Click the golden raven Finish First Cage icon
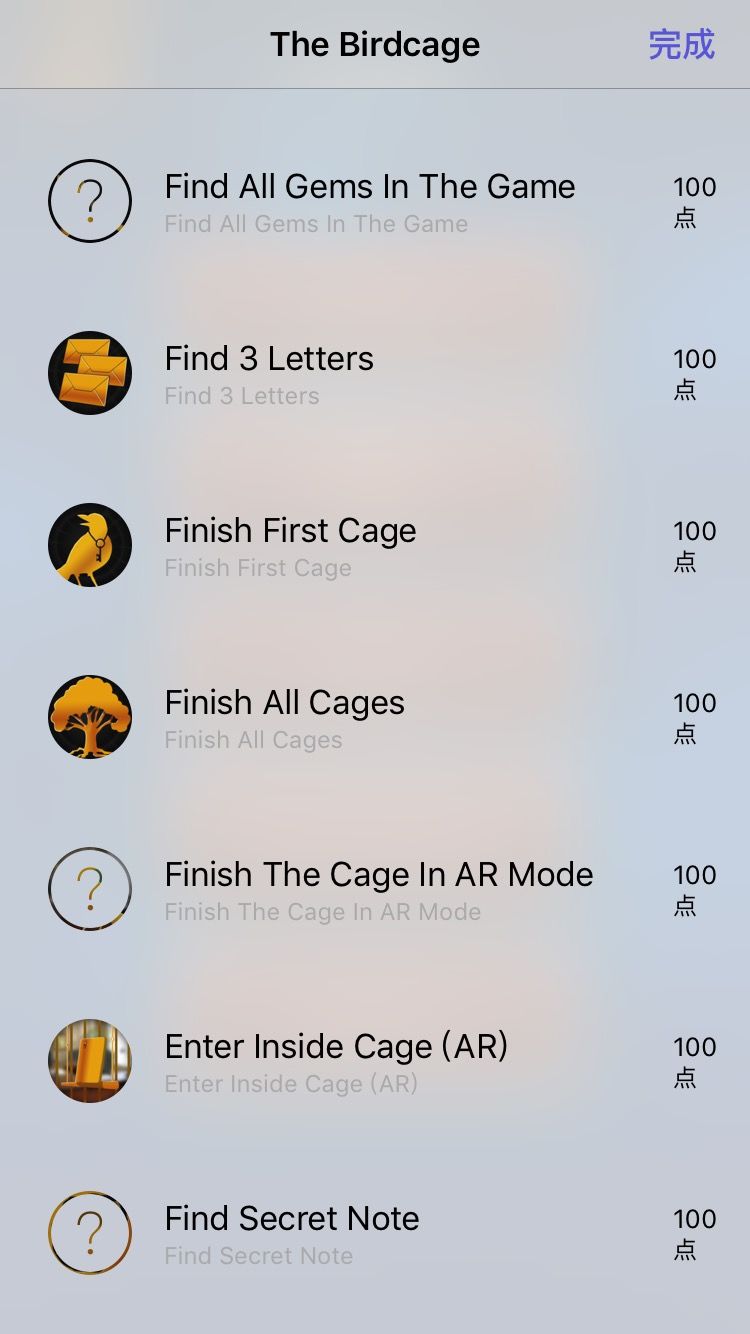 pos(90,545)
